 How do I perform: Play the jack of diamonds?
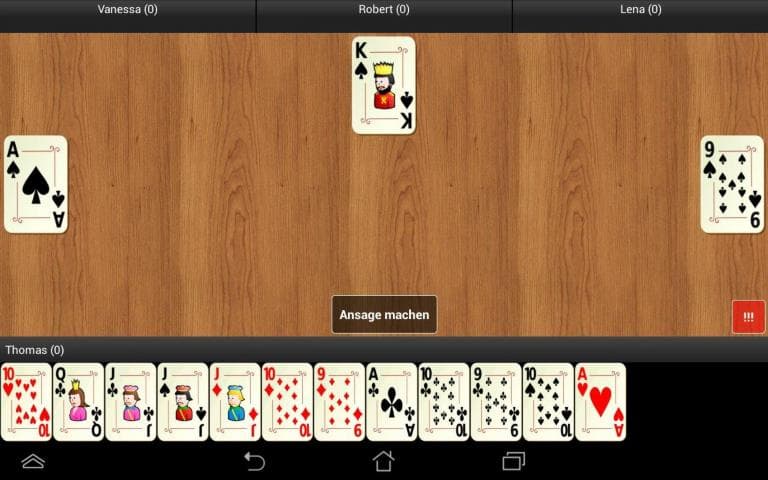pos(234,402)
